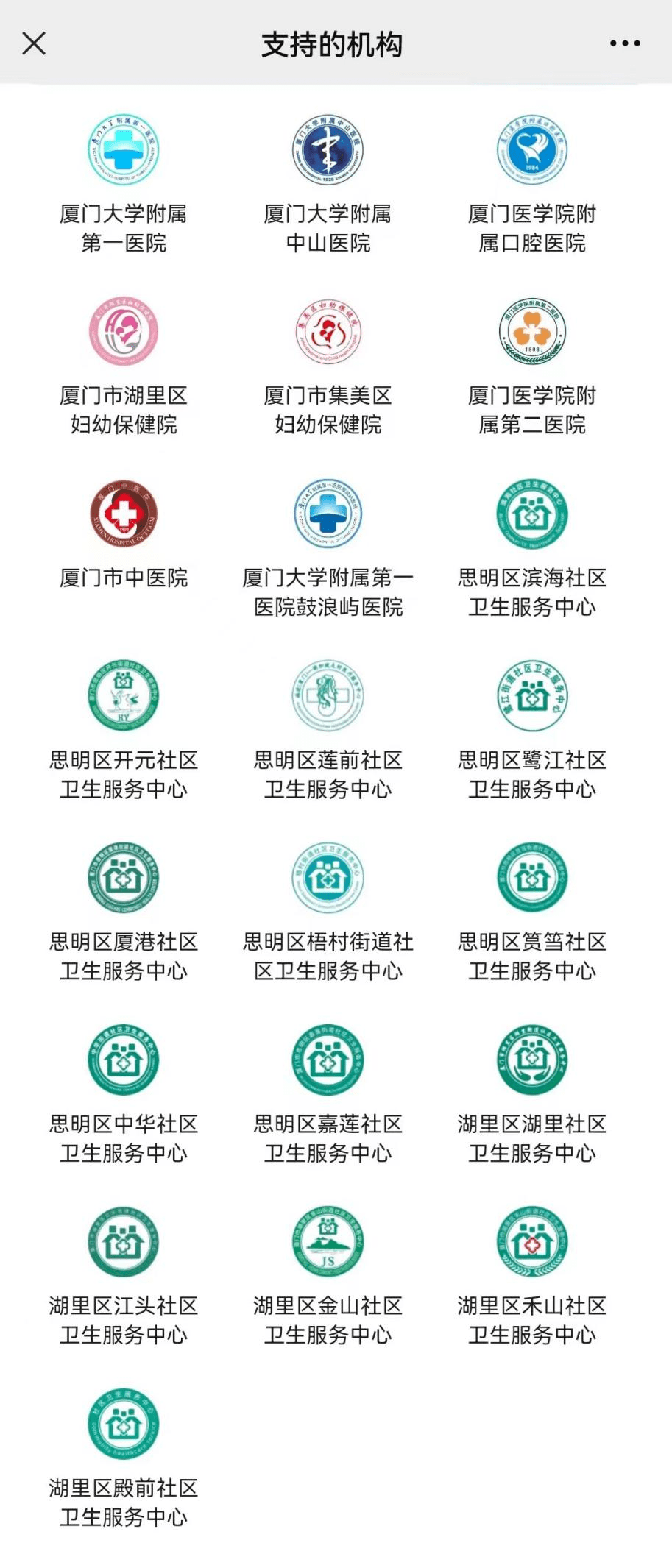Select the 厦门市湖里区妇幼保健院 pink logo
This screenshot has width=672, height=1568.
click(x=123, y=333)
